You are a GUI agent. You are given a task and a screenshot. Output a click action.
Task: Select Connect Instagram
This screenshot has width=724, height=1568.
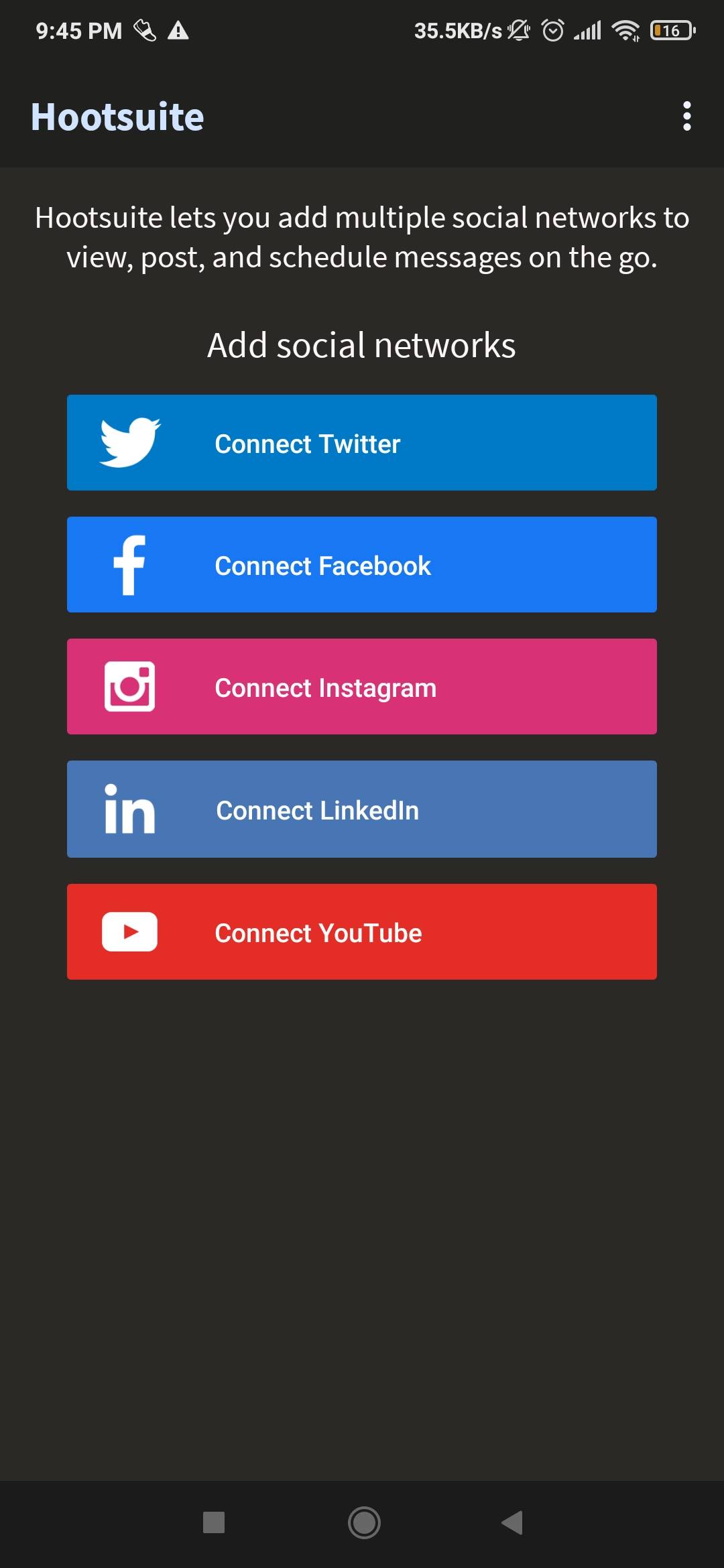pyautogui.click(x=362, y=687)
